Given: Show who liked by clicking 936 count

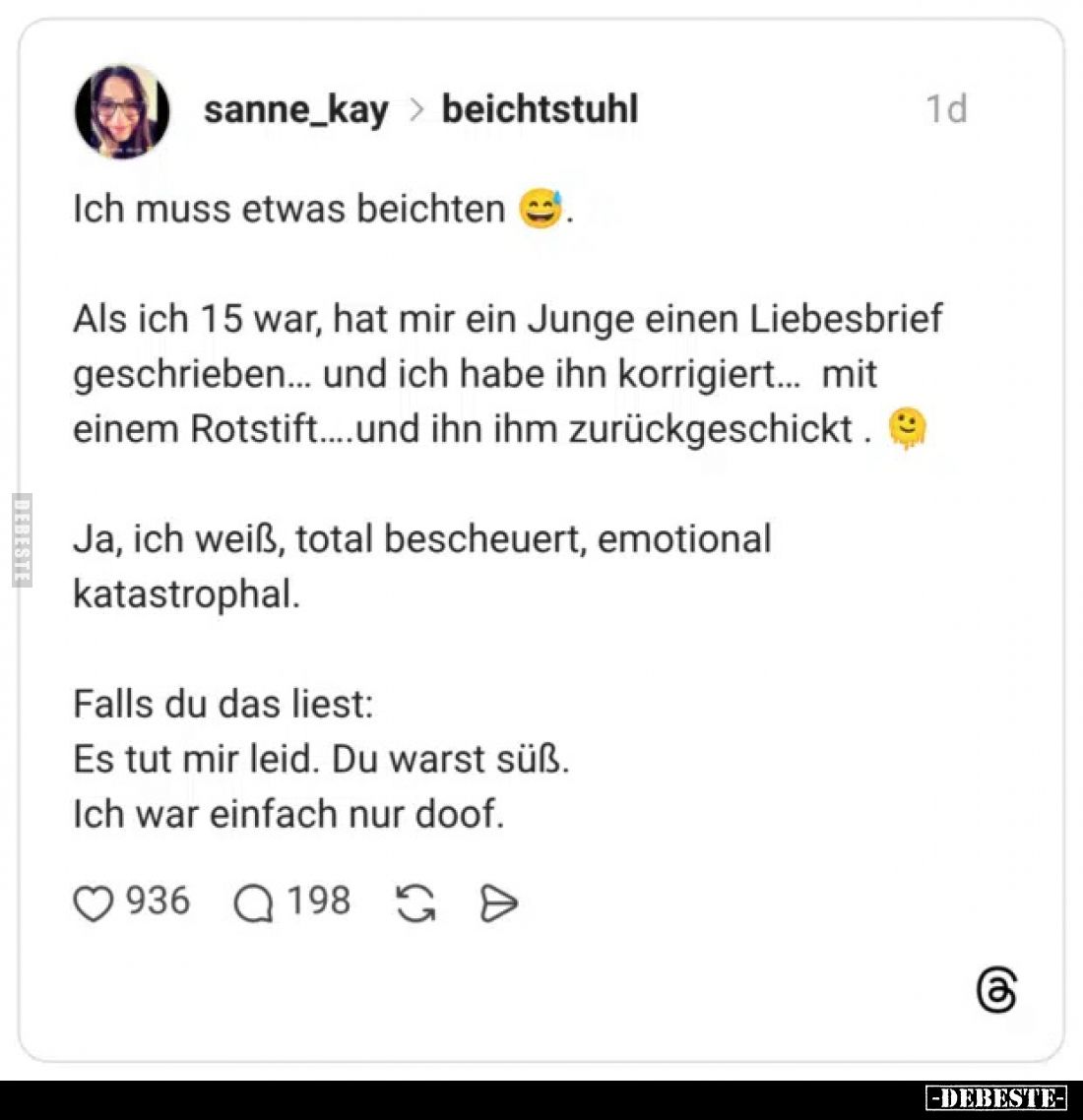Looking at the screenshot, I should point(158,901).
